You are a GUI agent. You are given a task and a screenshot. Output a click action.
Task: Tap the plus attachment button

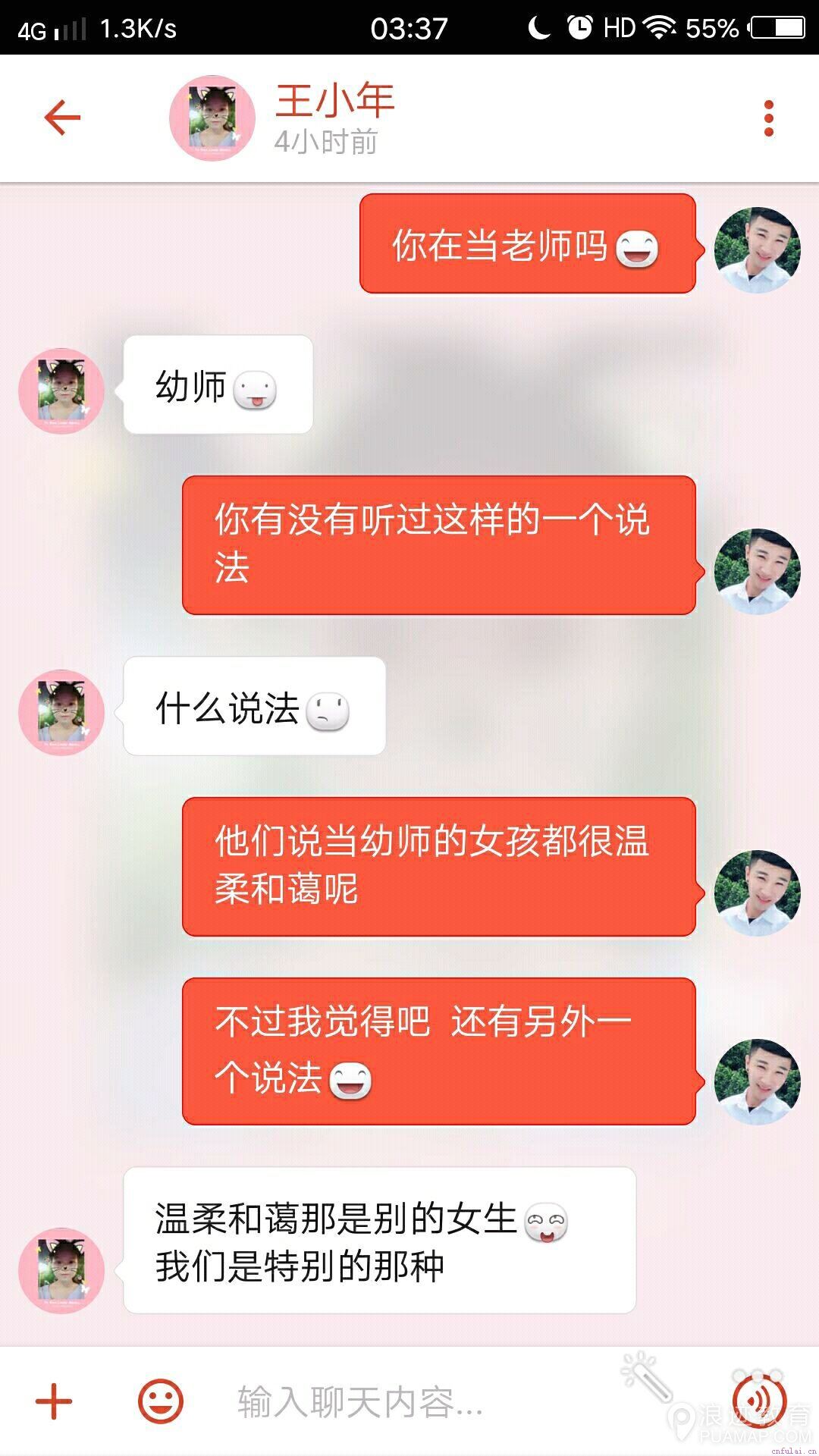click(x=54, y=1401)
